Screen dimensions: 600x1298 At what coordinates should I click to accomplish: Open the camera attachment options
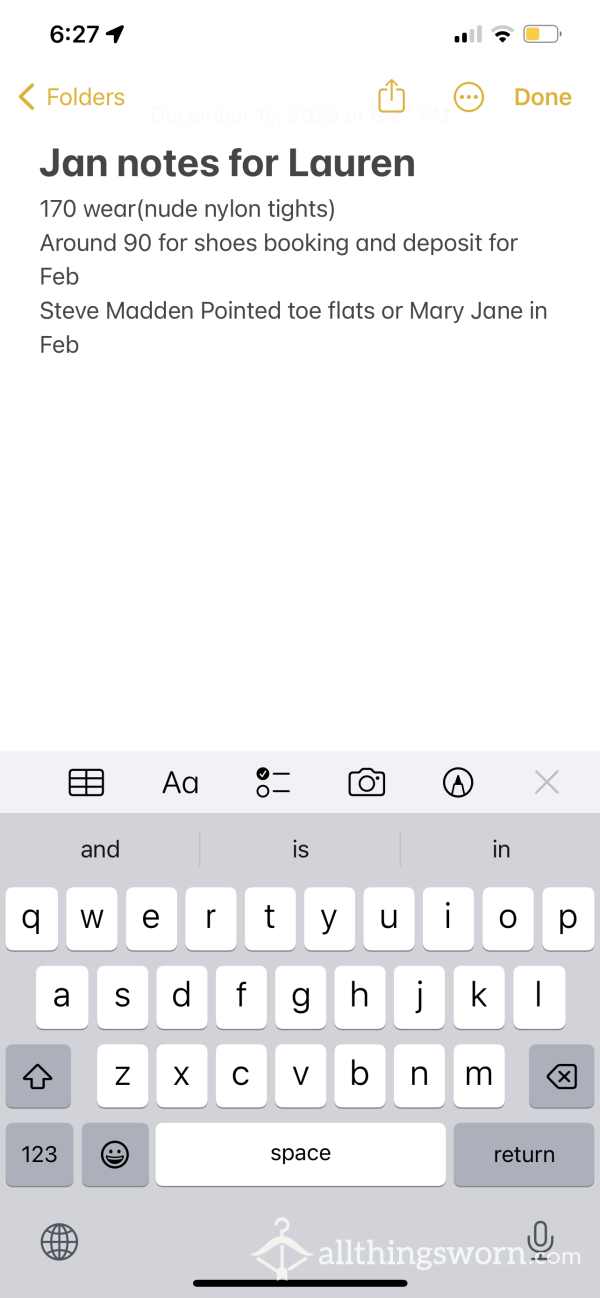pyautogui.click(x=367, y=782)
